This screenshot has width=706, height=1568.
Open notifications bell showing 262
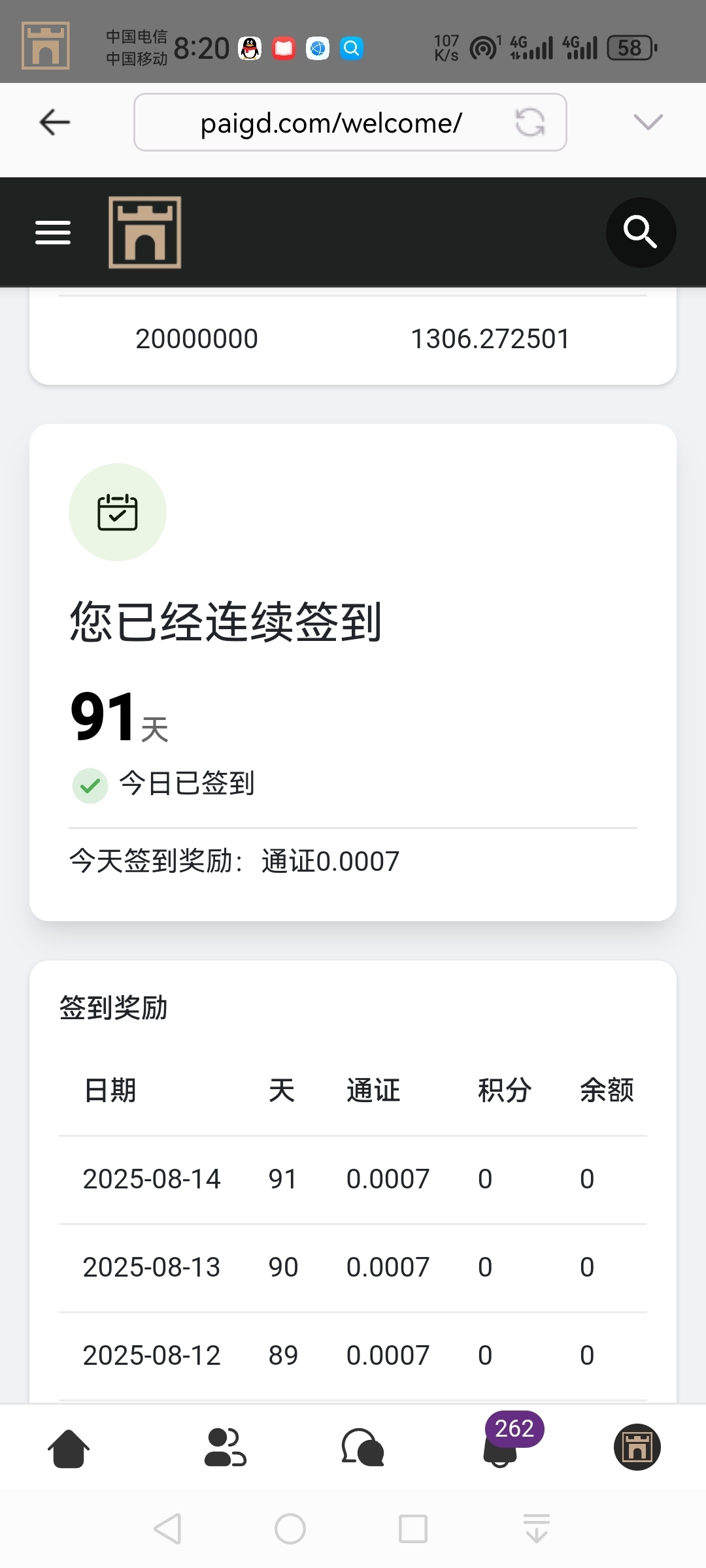(501, 1449)
